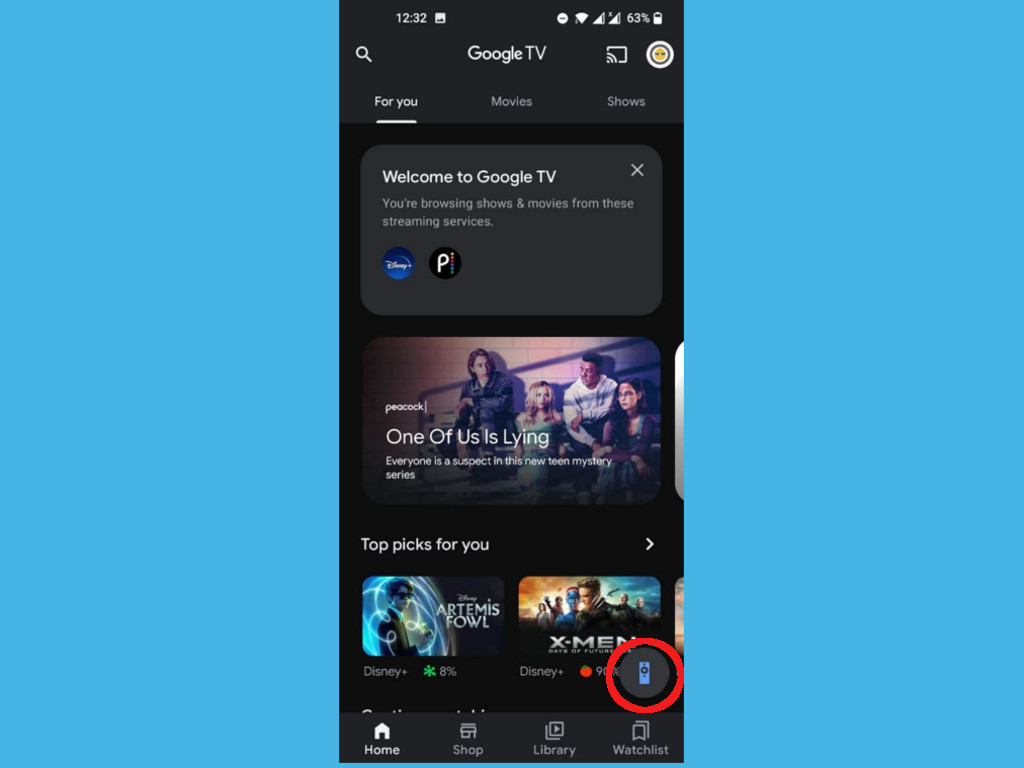Open the TV remote floating button
1024x768 pixels.
click(x=644, y=673)
